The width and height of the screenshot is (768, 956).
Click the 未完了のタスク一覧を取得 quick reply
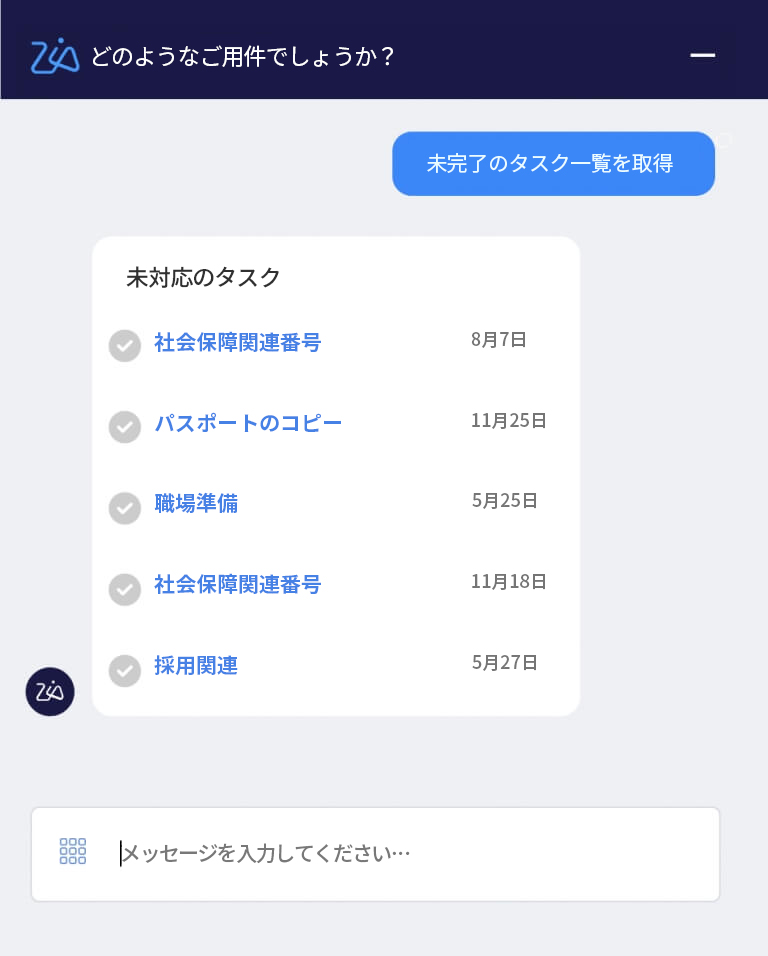(x=553, y=163)
